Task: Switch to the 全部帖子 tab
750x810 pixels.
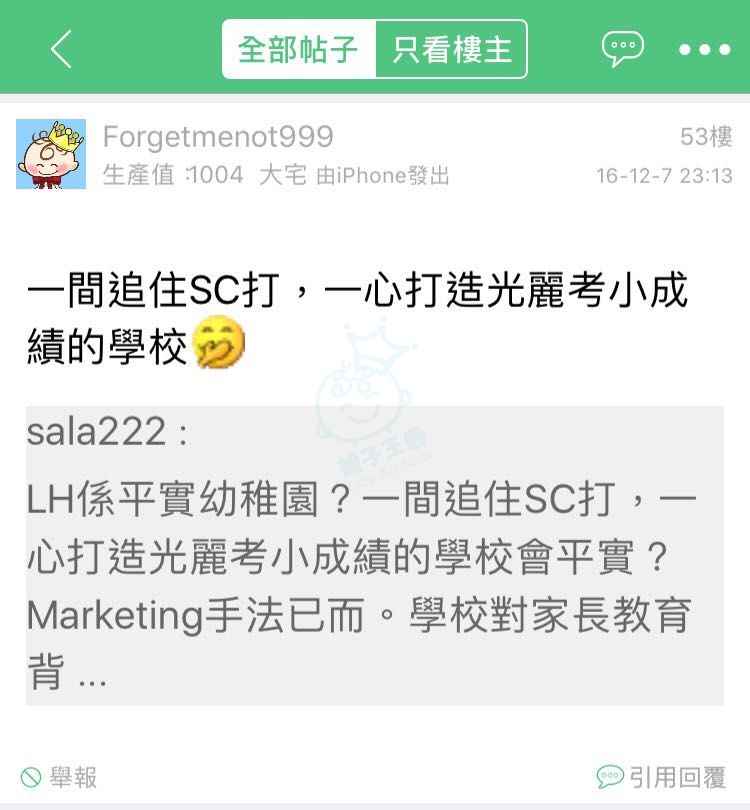Action: (298, 49)
